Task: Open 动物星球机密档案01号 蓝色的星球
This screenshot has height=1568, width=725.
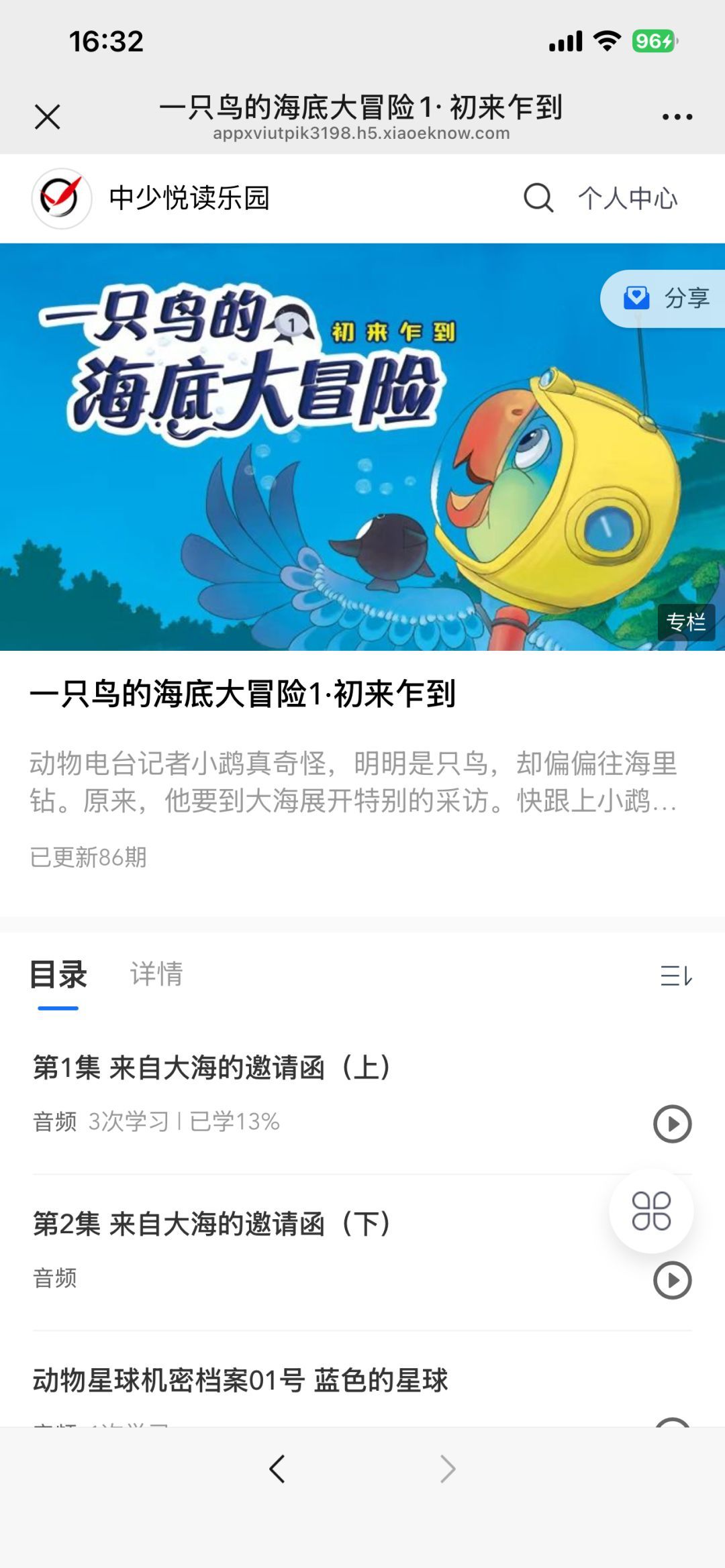Action: point(240,1381)
